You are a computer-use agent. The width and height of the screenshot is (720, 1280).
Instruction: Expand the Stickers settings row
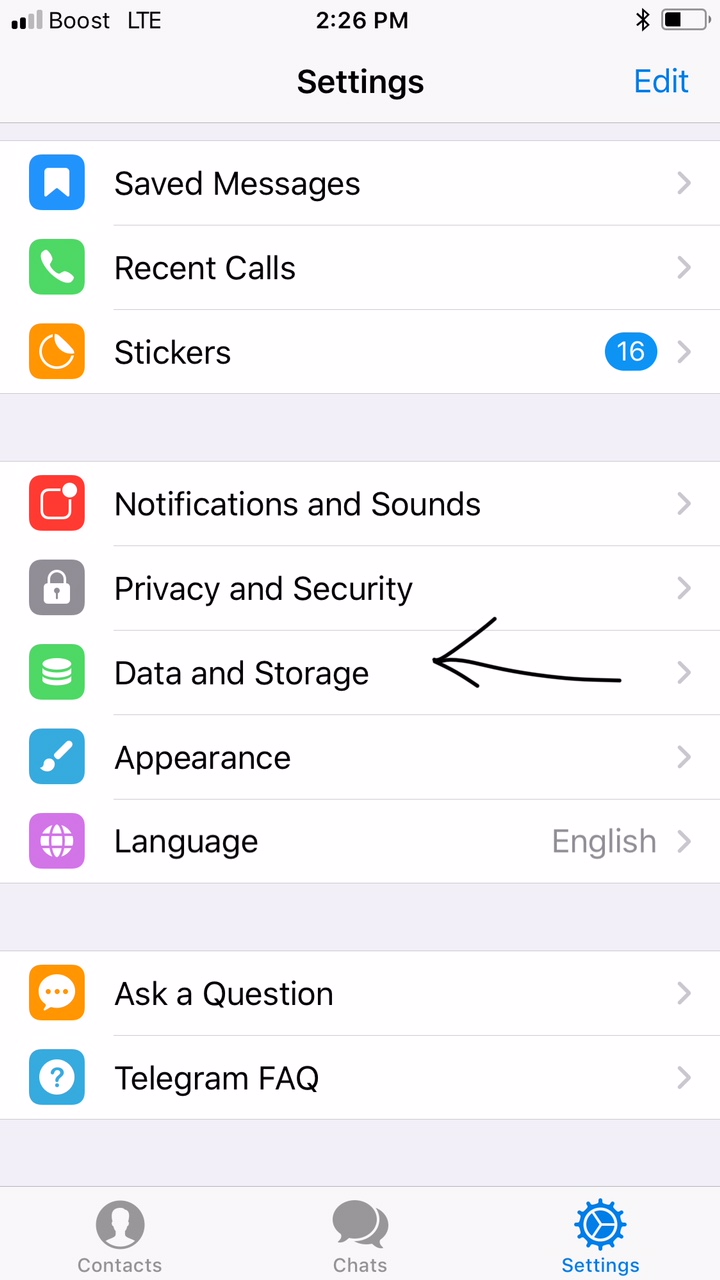point(360,351)
